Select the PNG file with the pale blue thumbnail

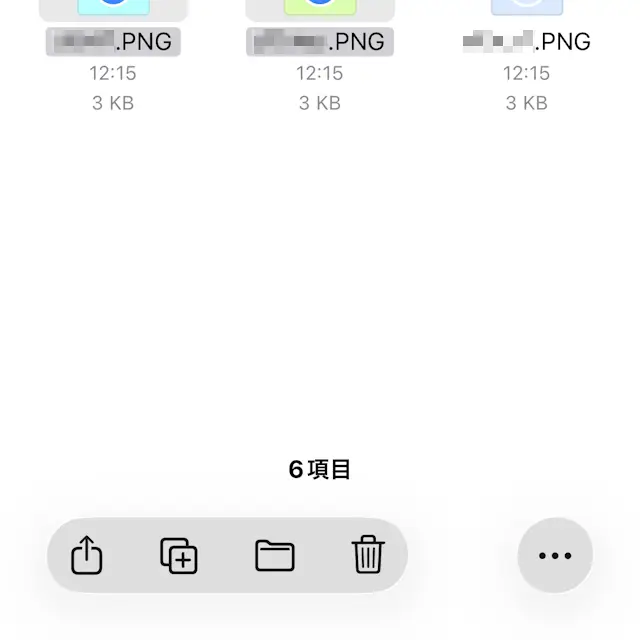(527, 12)
